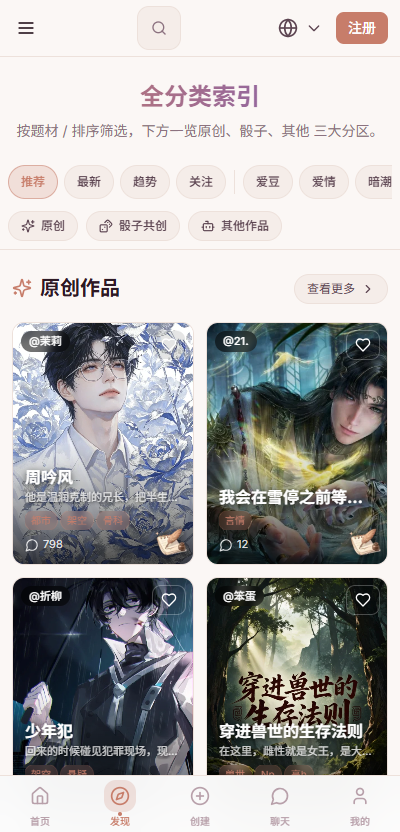This screenshot has width=400, height=832.
Task: Open the search button
Action: 159,28
